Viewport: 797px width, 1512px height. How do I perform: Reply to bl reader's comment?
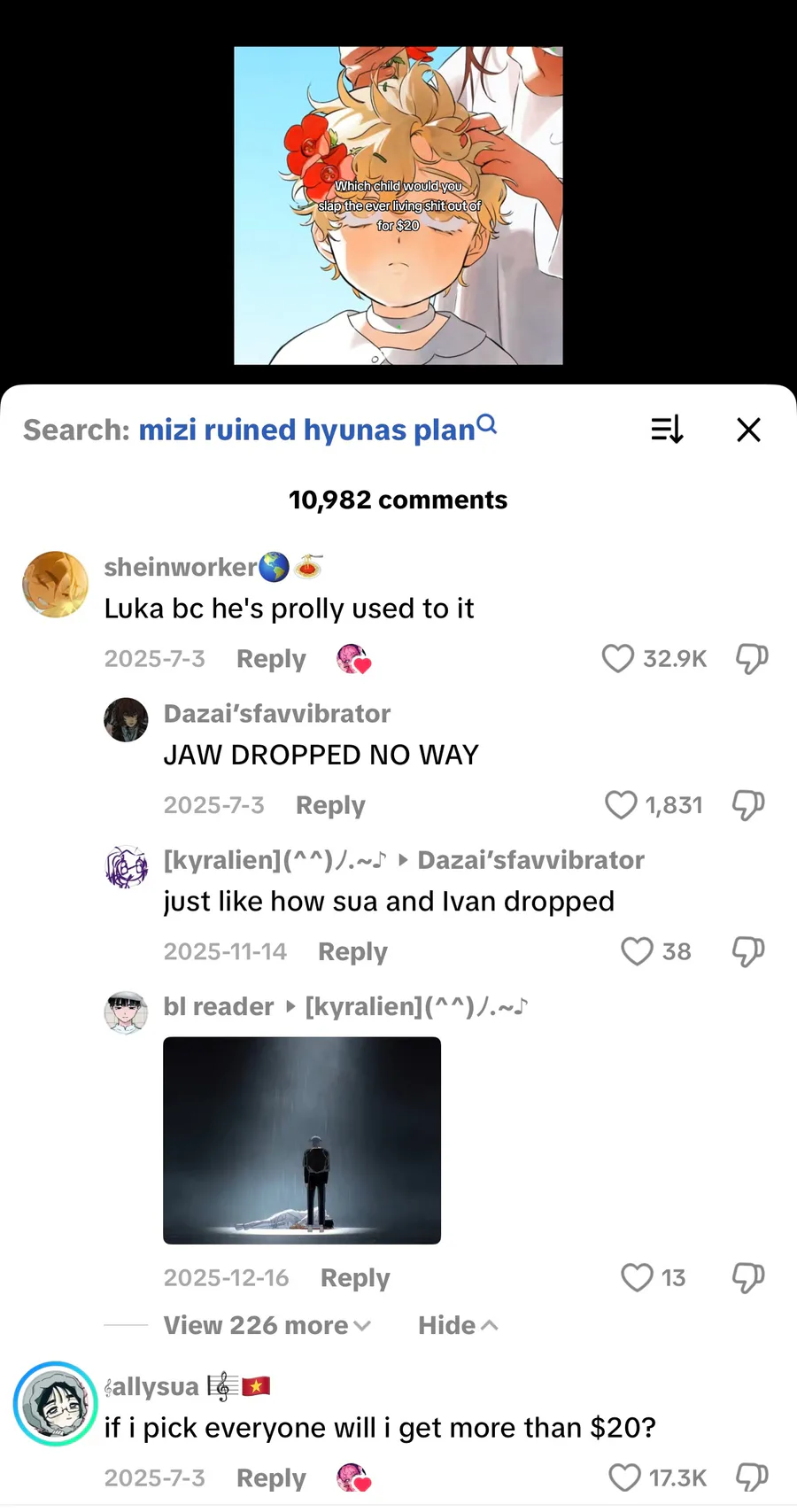point(355,1277)
